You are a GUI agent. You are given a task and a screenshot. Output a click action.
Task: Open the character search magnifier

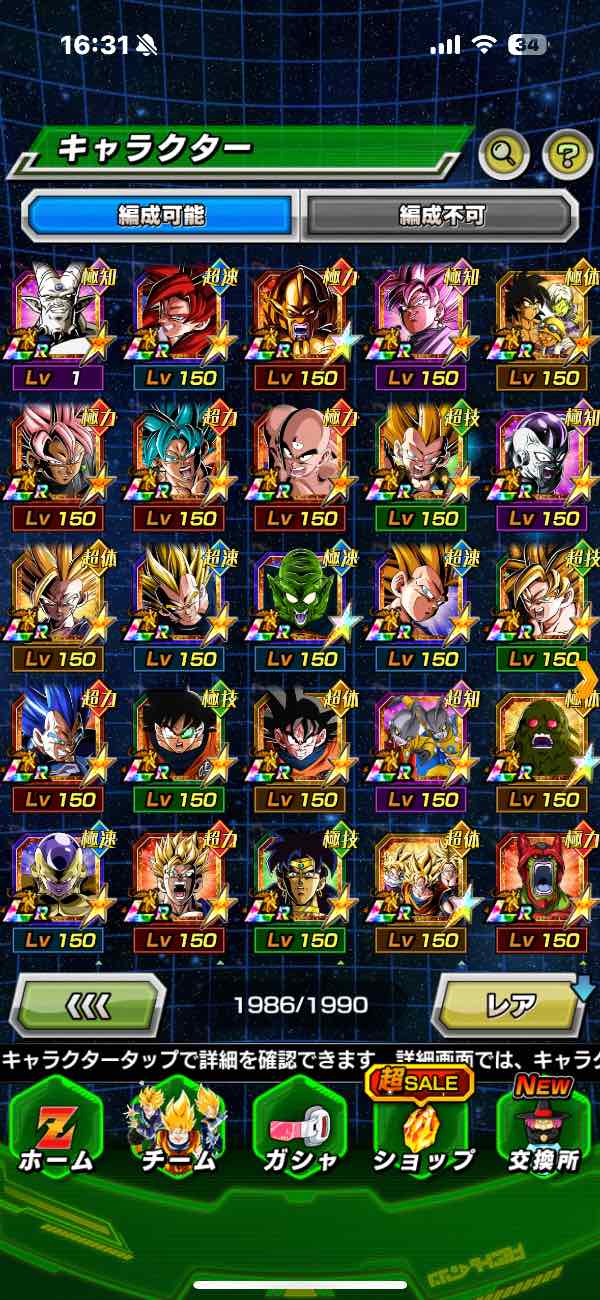503,154
